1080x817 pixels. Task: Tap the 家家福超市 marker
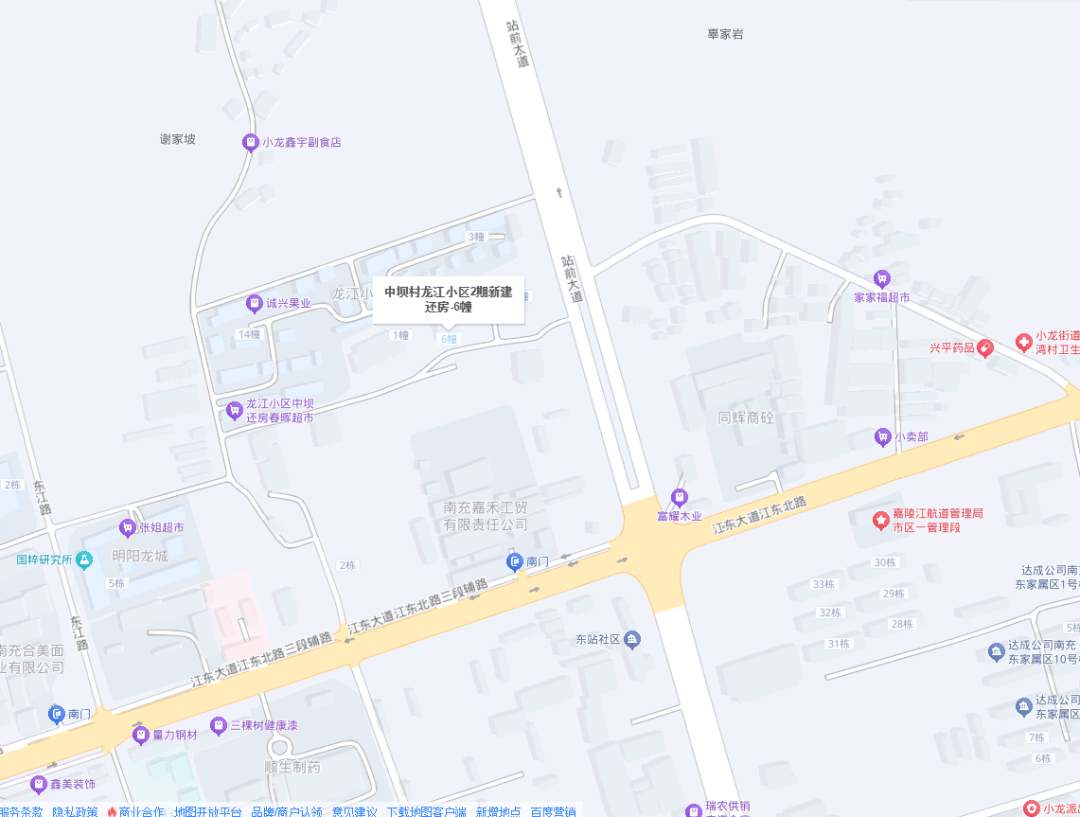point(881,278)
